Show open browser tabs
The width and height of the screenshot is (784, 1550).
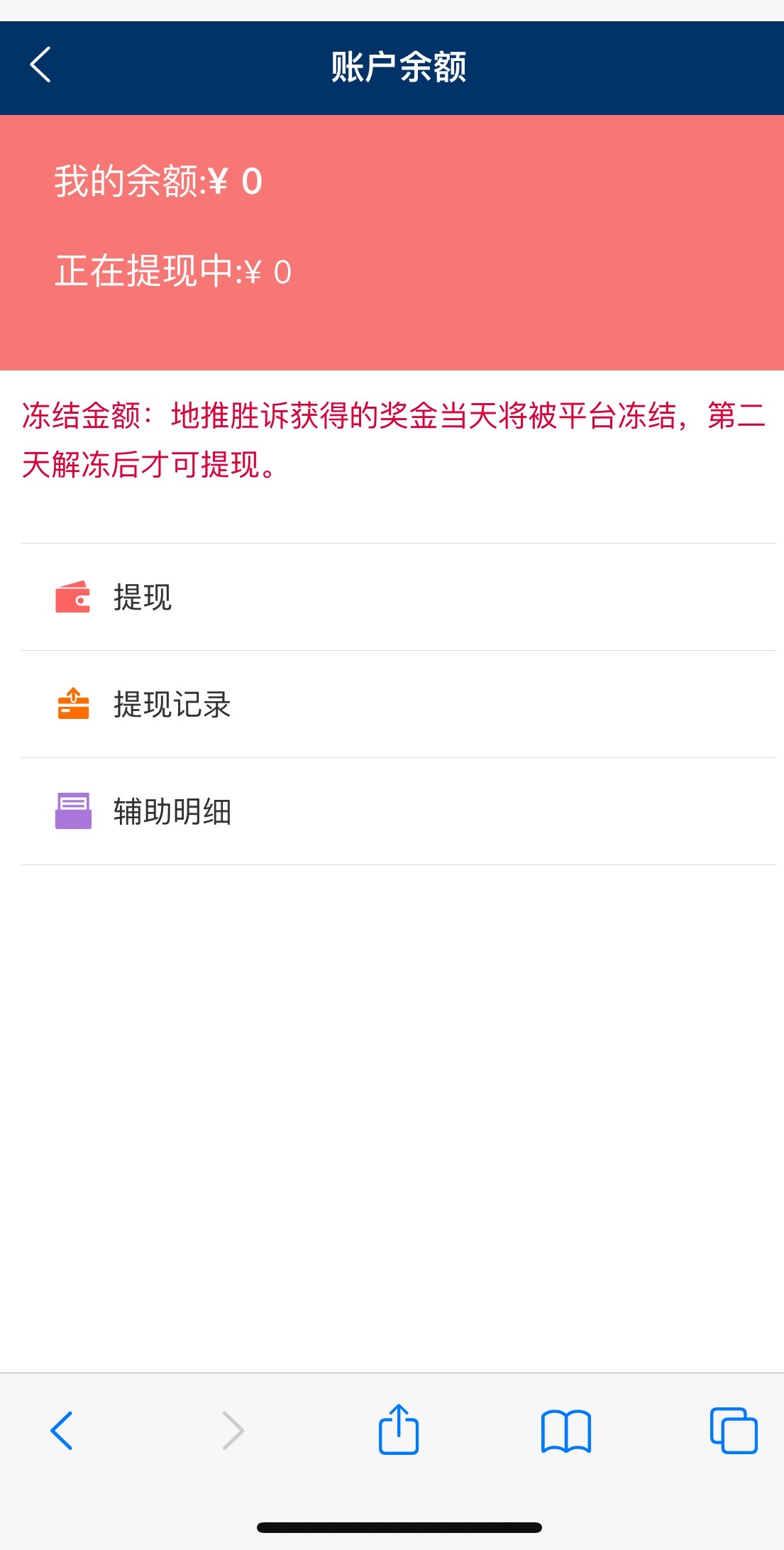click(734, 1431)
